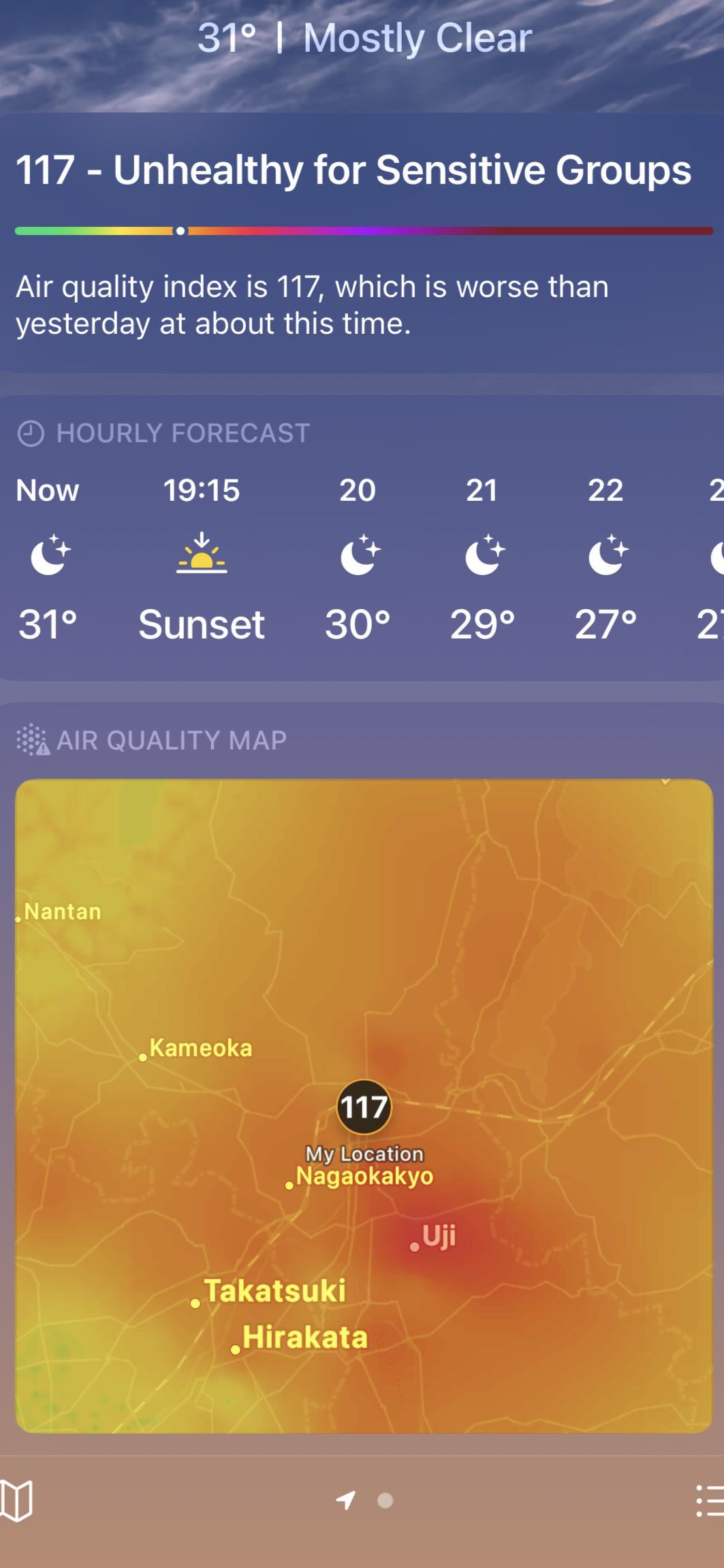Open the air quality map
The height and width of the screenshot is (1568, 724).
[364, 1104]
